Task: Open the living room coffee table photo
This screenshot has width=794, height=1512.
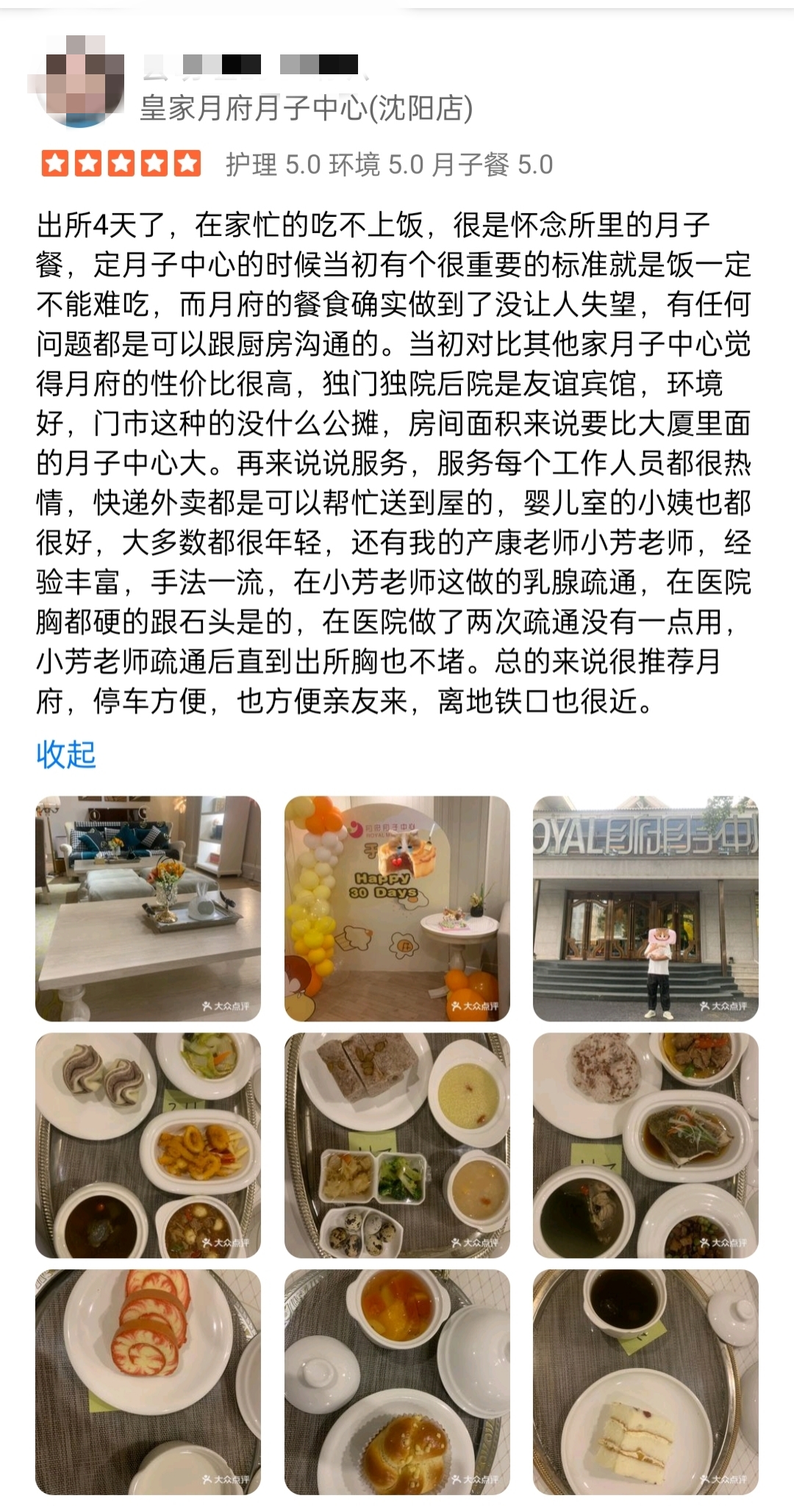Action: tap(148, 908)
